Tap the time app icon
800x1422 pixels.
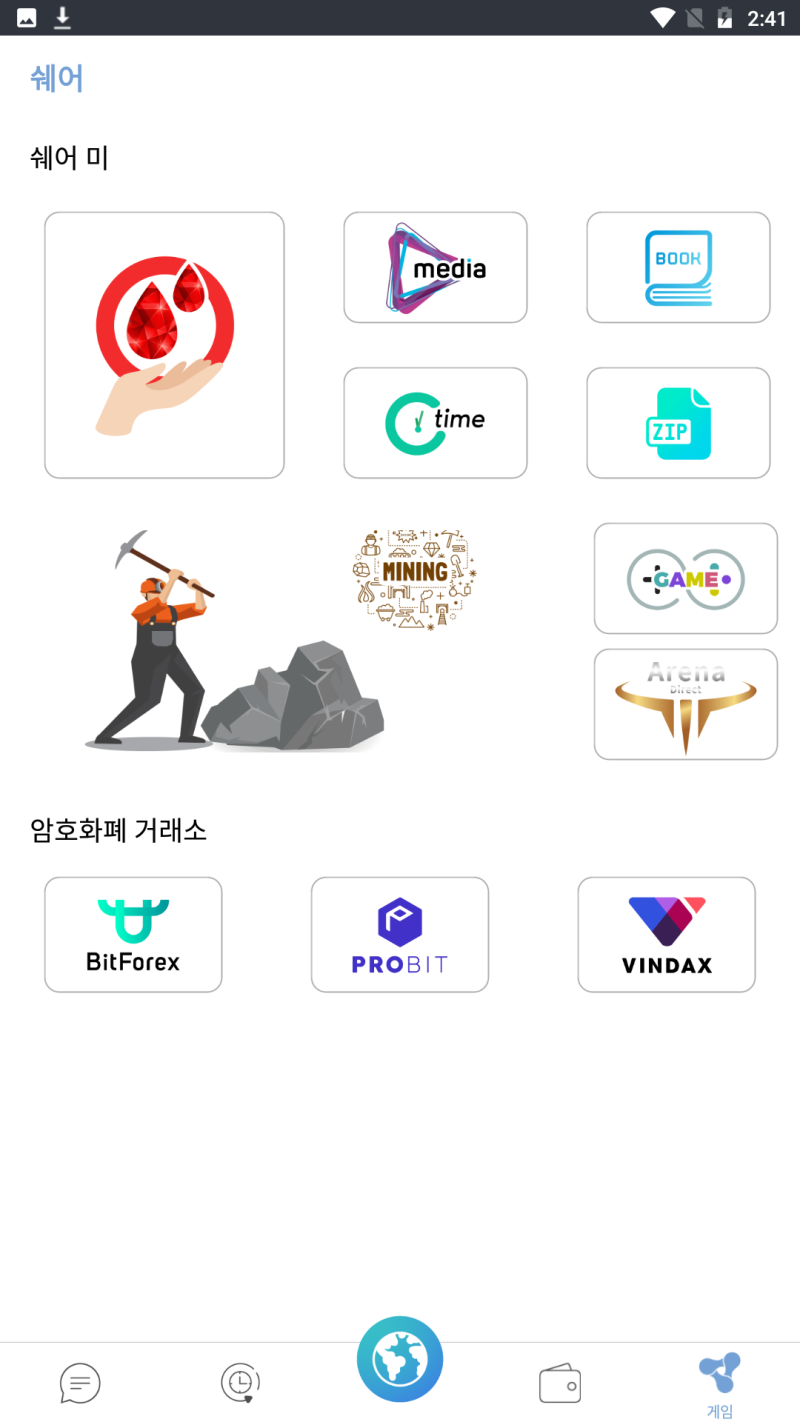tap(435, 422)
